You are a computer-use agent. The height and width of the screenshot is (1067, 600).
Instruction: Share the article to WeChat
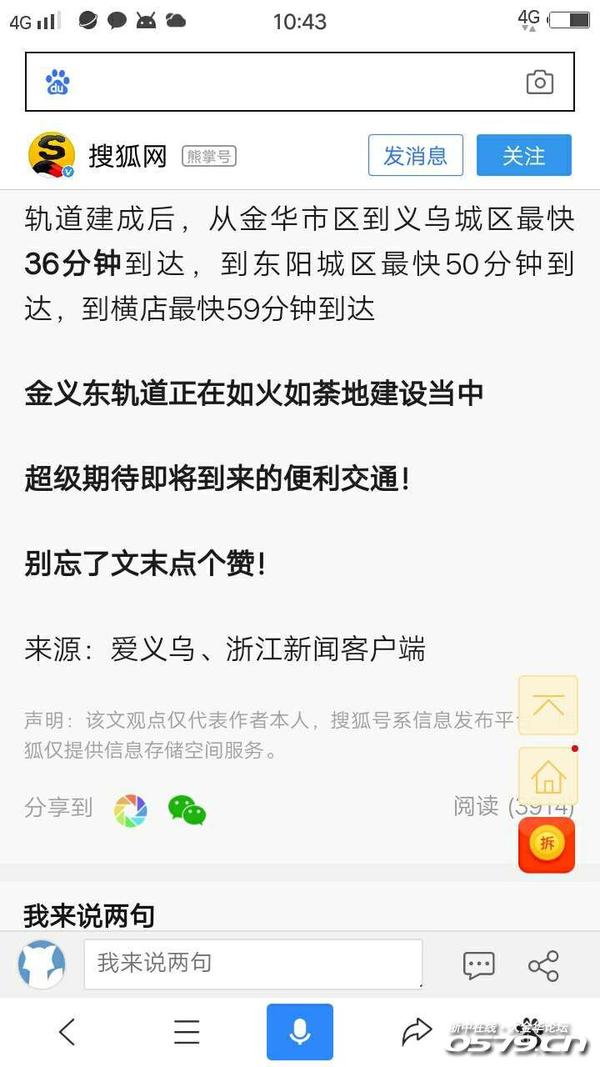(x=187, y=809)
